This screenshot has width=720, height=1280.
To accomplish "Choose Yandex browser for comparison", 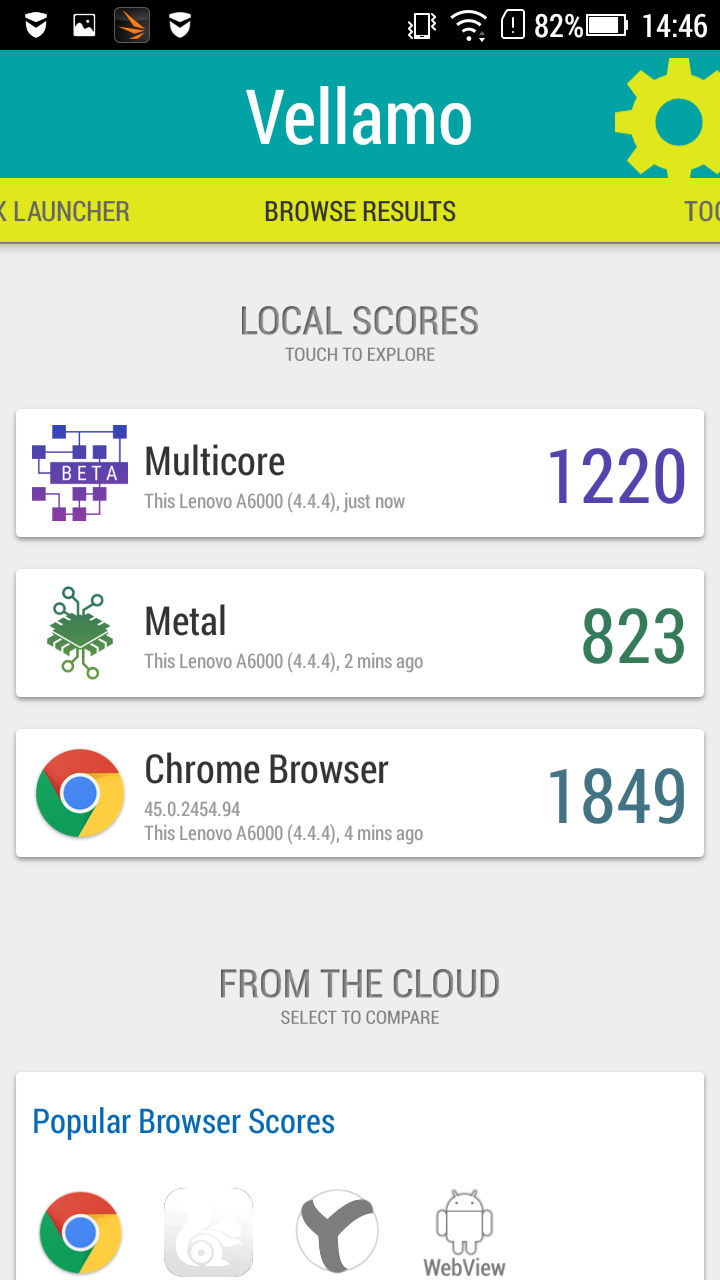I will tap(337, 1232).
